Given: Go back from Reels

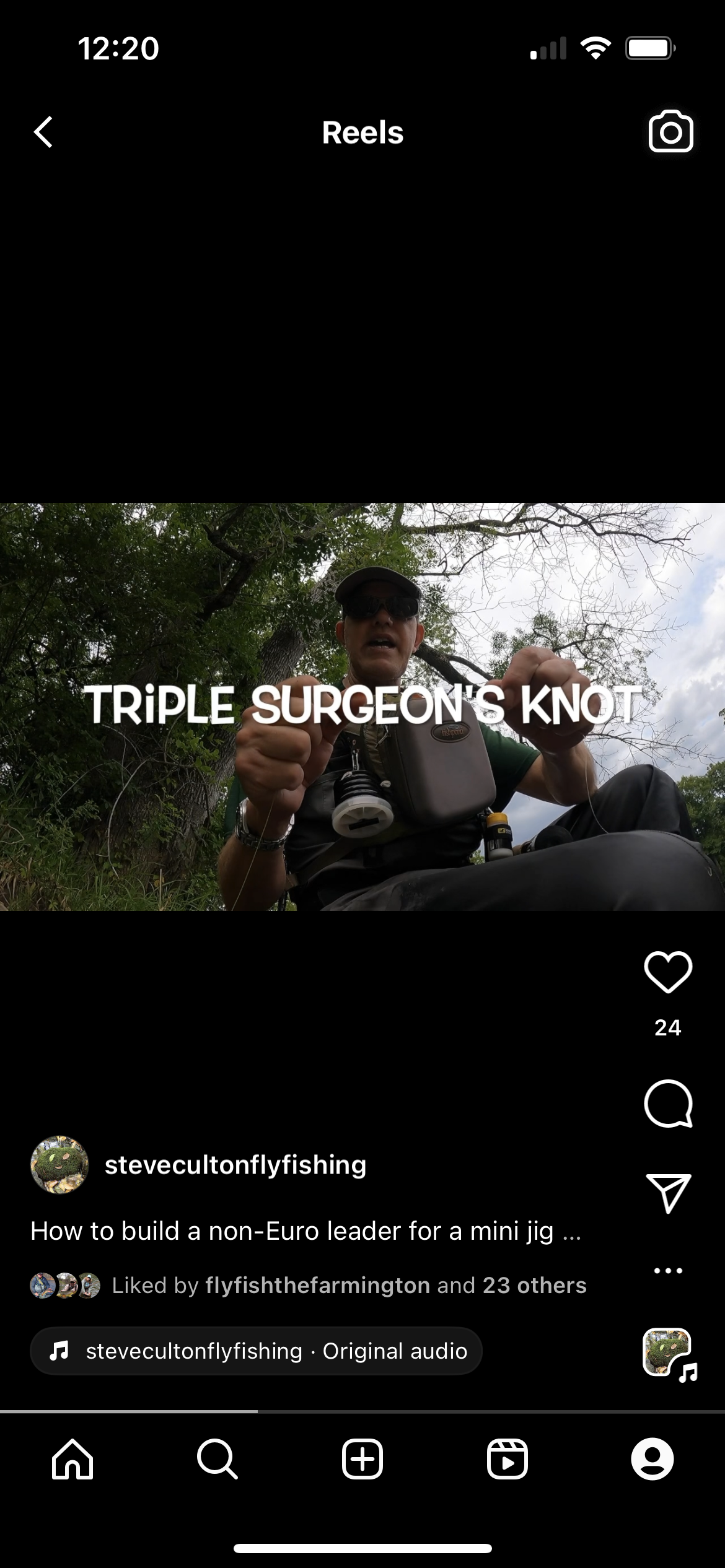Looking at the screenshot, I should (x=43, y=133).
